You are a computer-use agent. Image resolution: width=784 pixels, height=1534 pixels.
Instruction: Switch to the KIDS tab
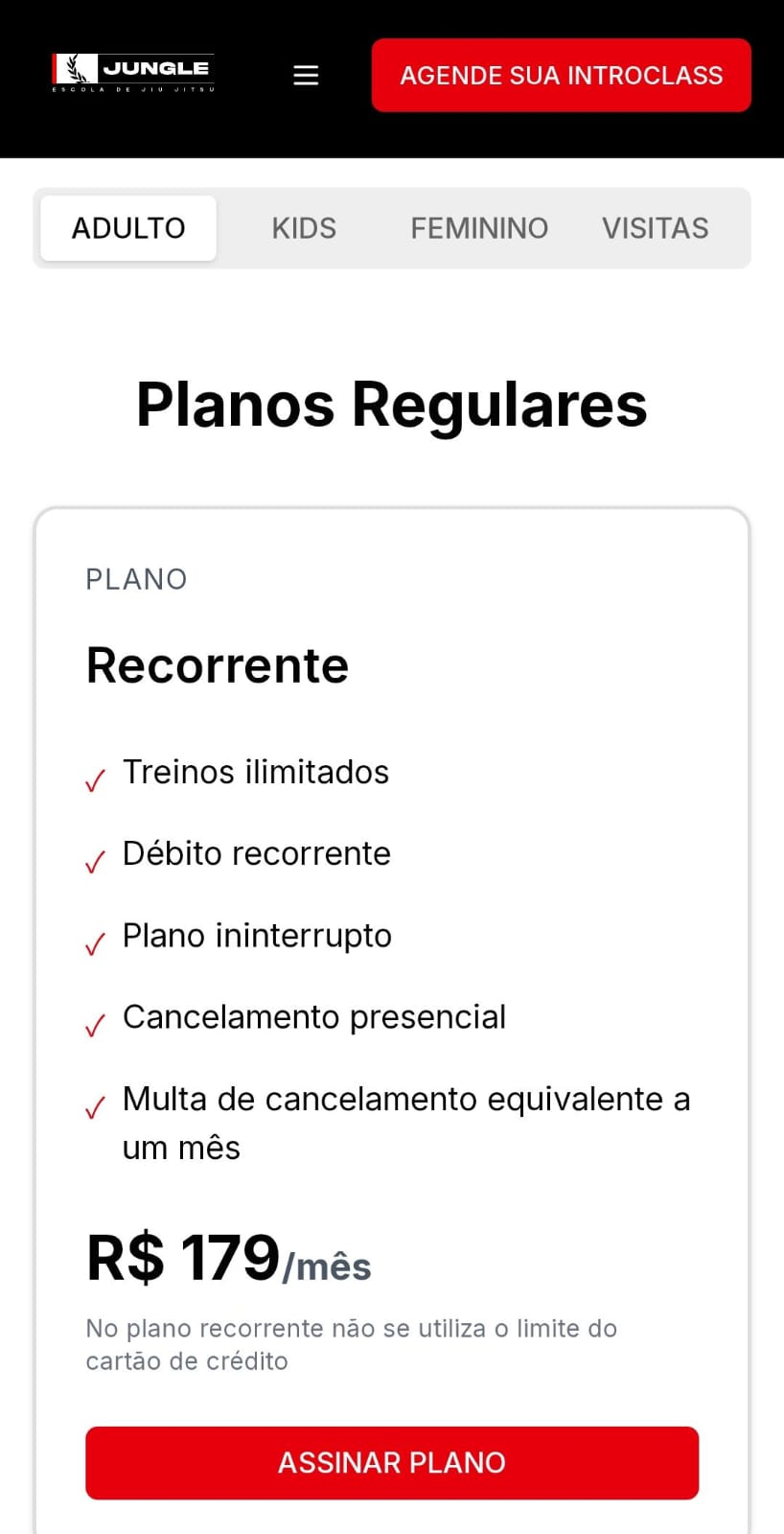pos(304,228)
